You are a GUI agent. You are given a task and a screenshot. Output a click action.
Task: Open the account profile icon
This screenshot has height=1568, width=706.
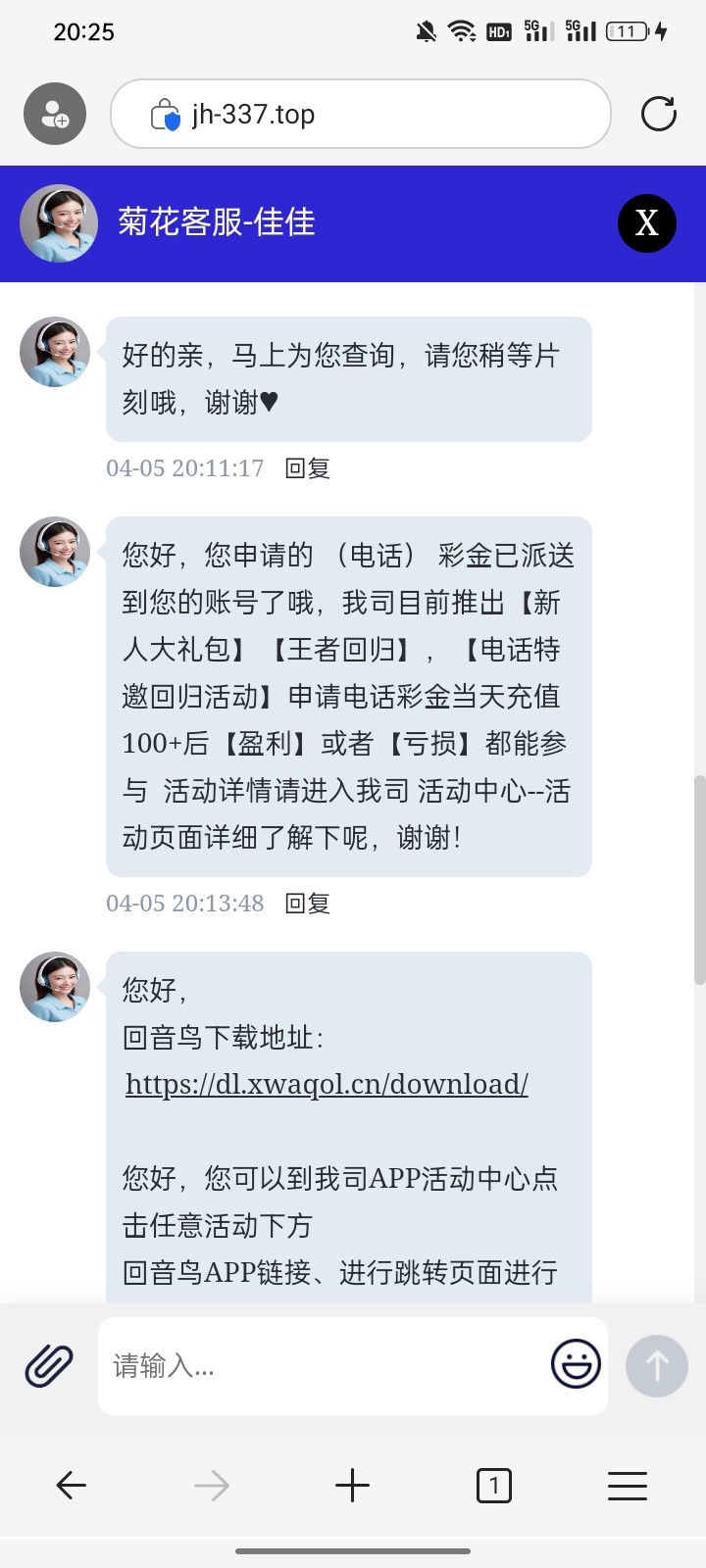point(55,114)
